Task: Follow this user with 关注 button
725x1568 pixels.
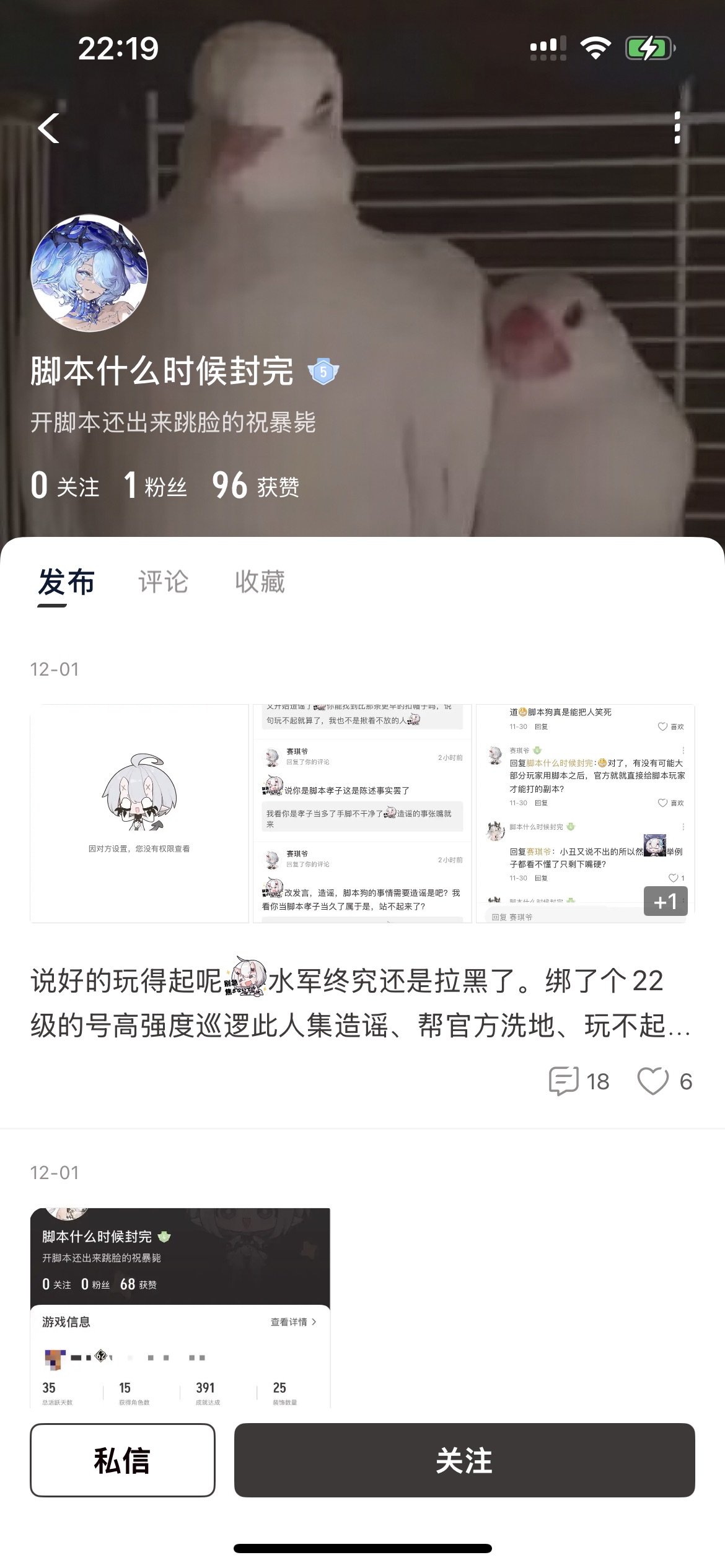Action: pyautogui.click(x=464, y=1460)
